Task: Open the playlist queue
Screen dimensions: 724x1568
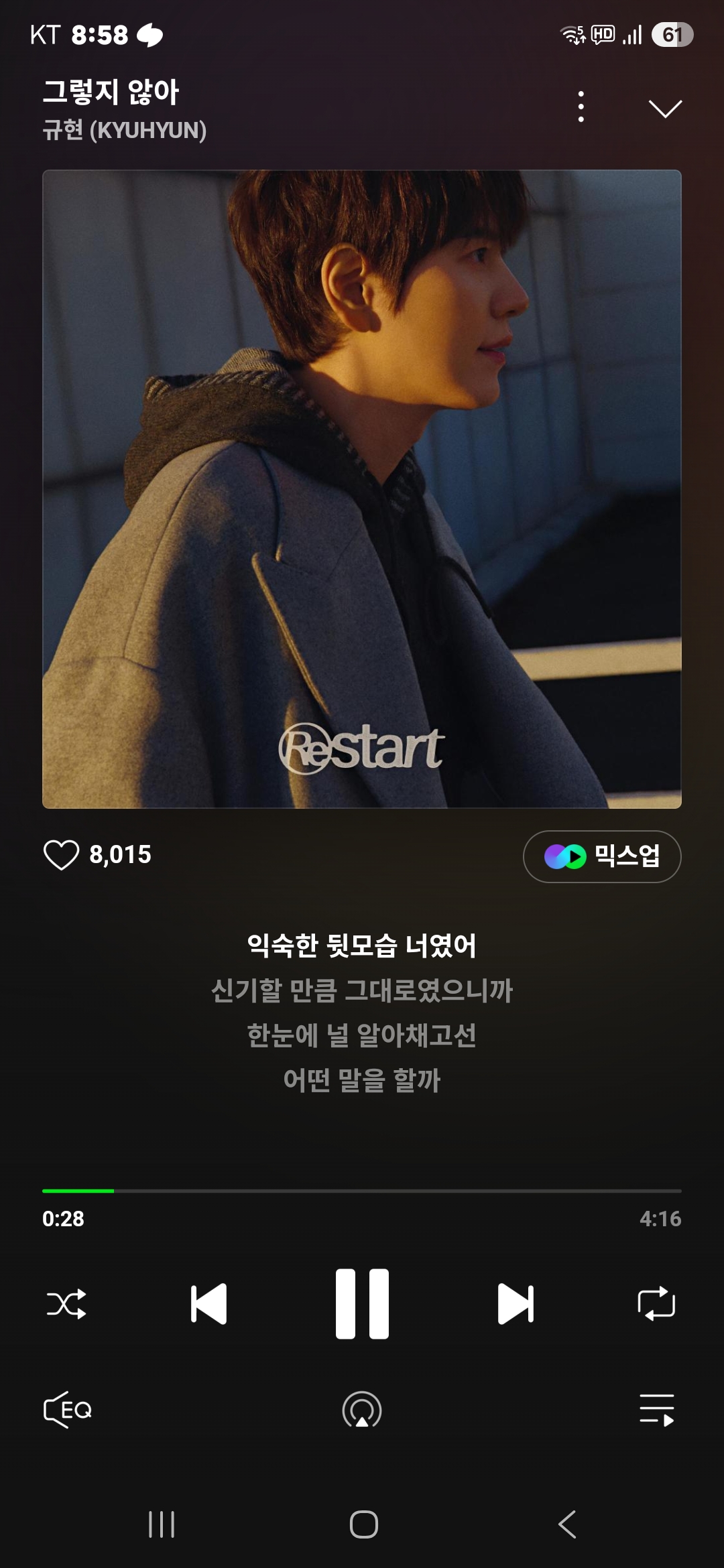Action: (657, 1410)
